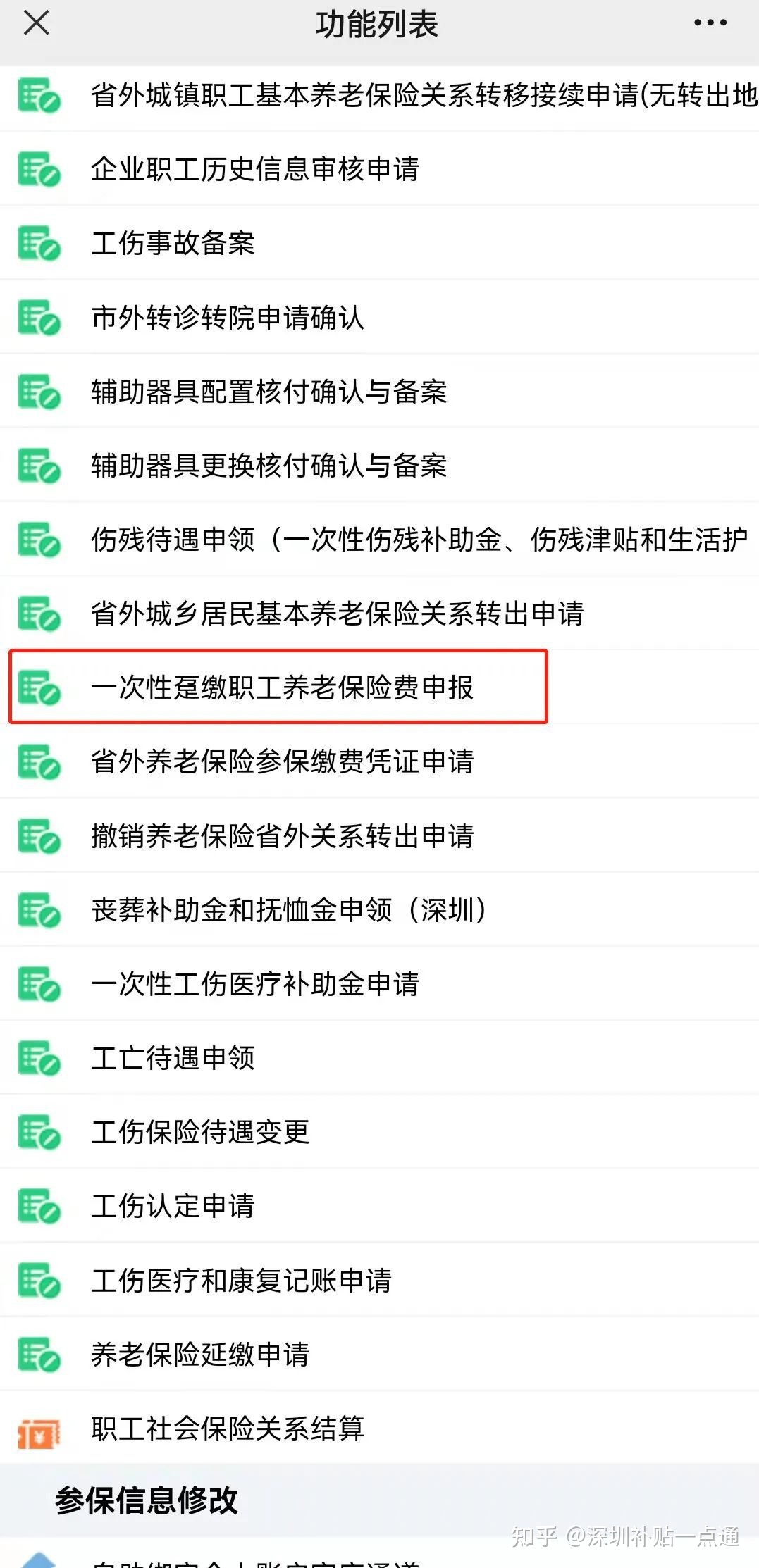
Task: Open 企业职工历史信息审核申请
Action: point(379,169)
